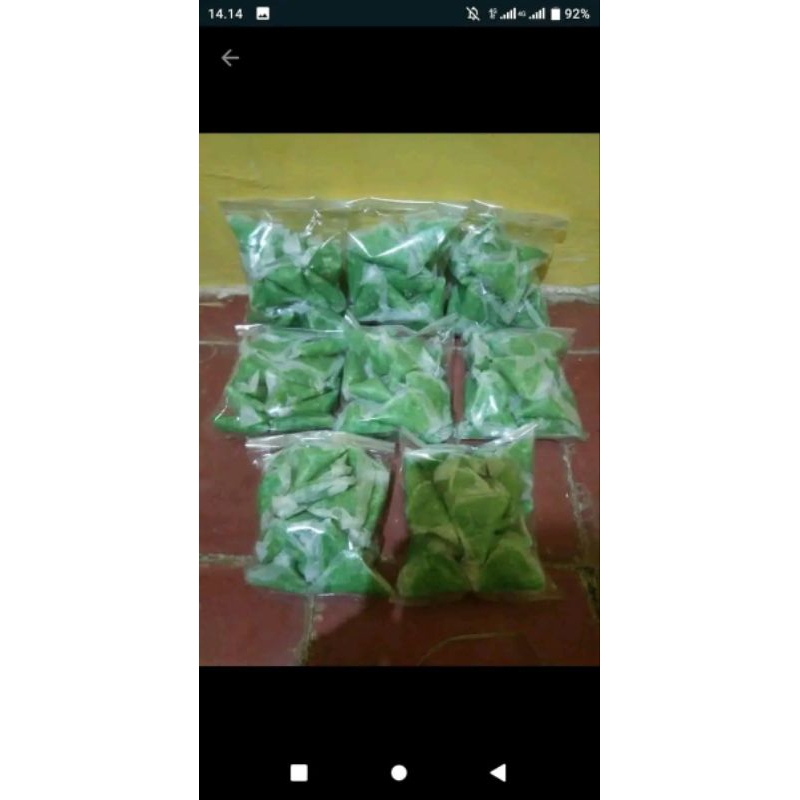Tap the back arrow above the photo

point(230,58)
